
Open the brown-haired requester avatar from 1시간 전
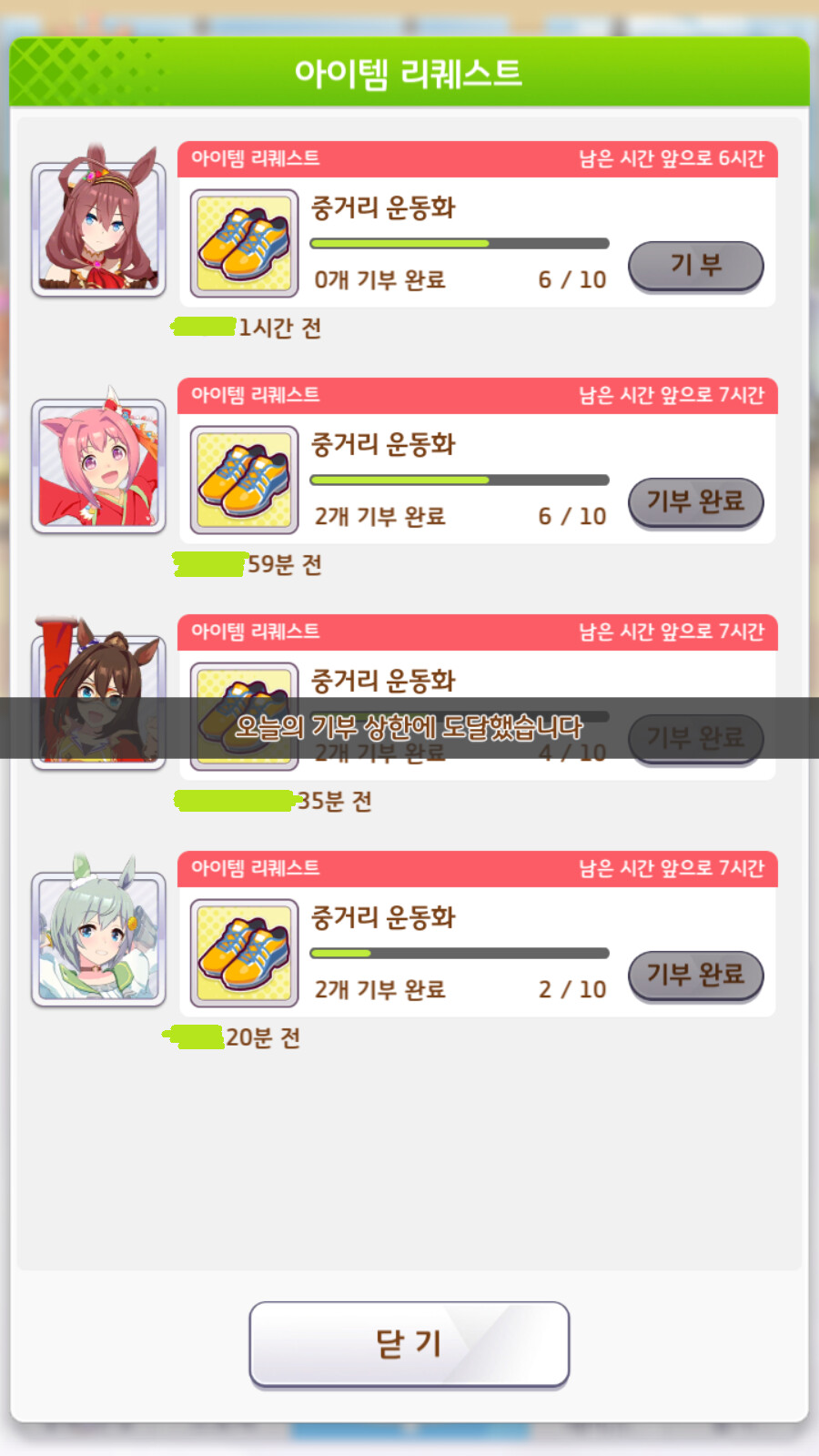click(98, 227)
